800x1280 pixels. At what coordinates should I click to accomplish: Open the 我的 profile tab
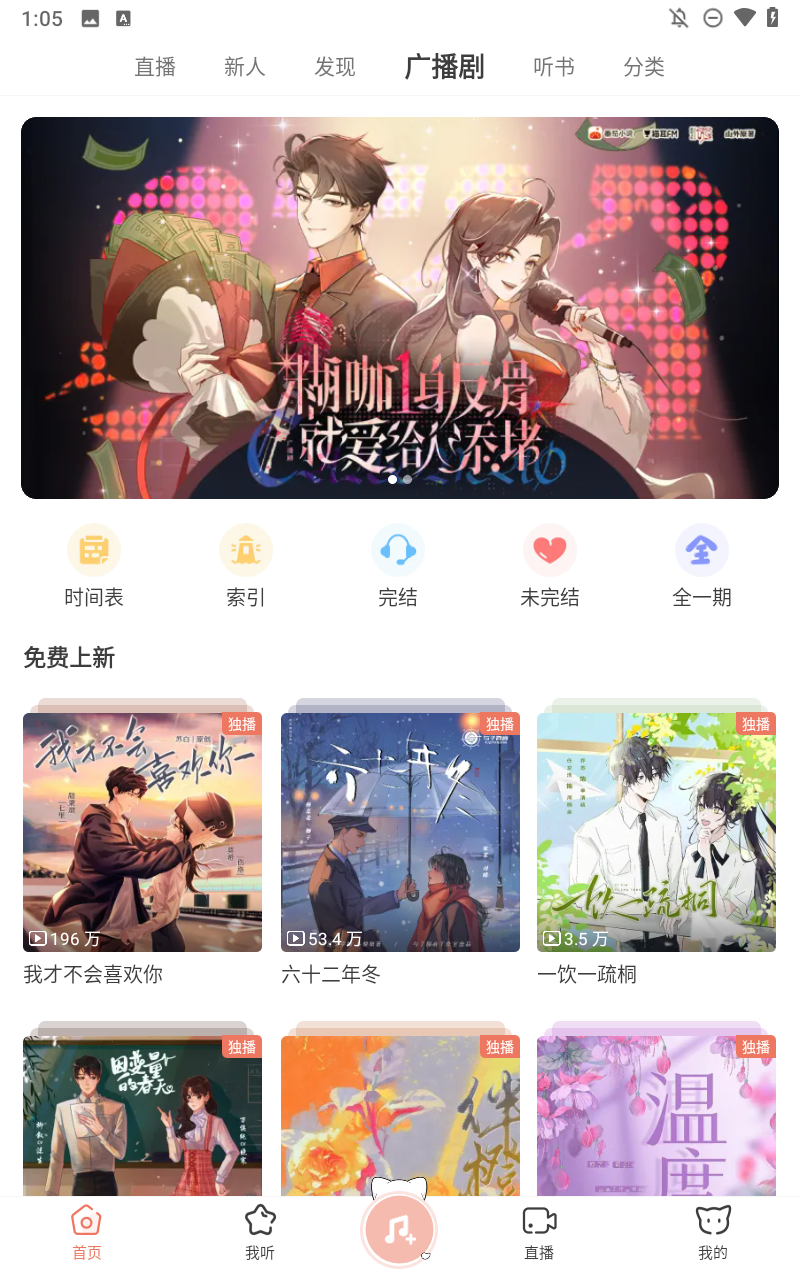(x=713, y=1232)
